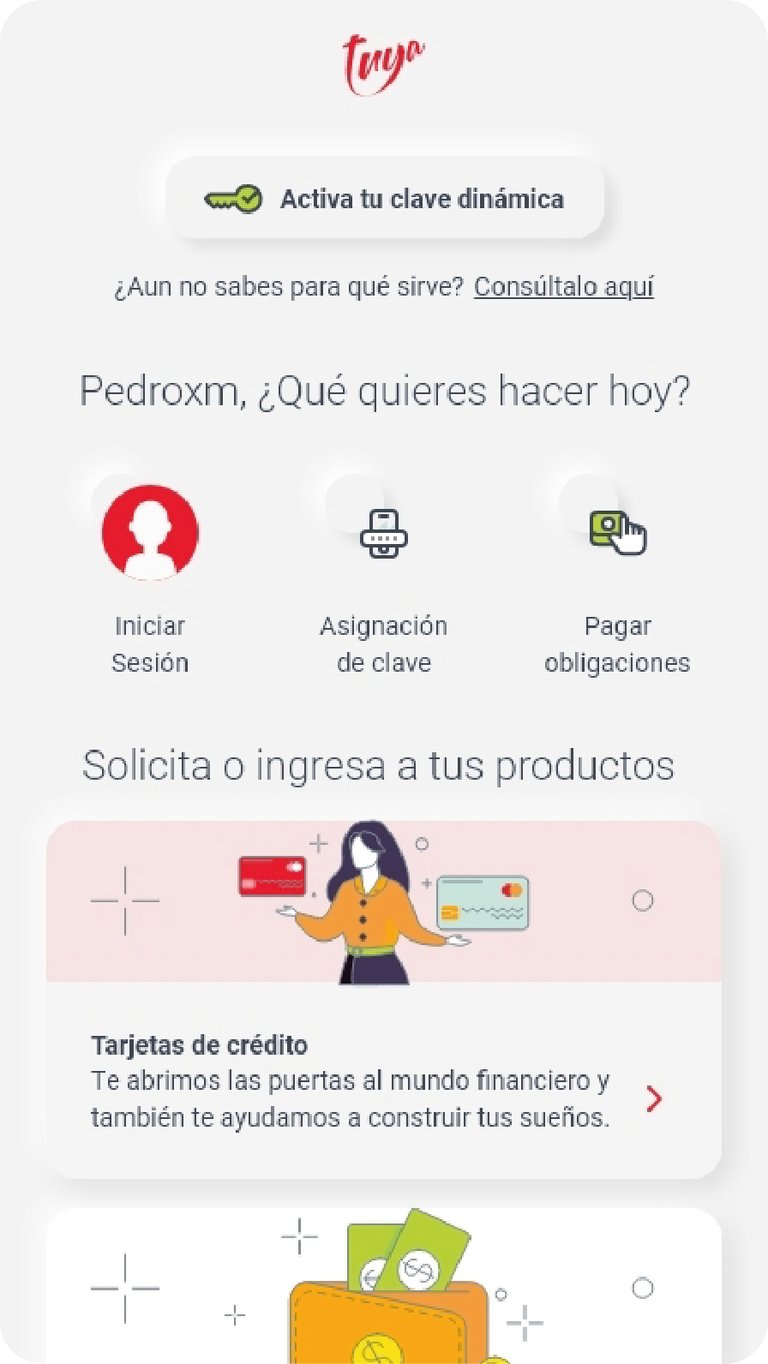The width and height of the screenshot is (768, 1364).
Task: Choose Pagar obligaciones
Action: pyautogui.click(x=617, y=533)
